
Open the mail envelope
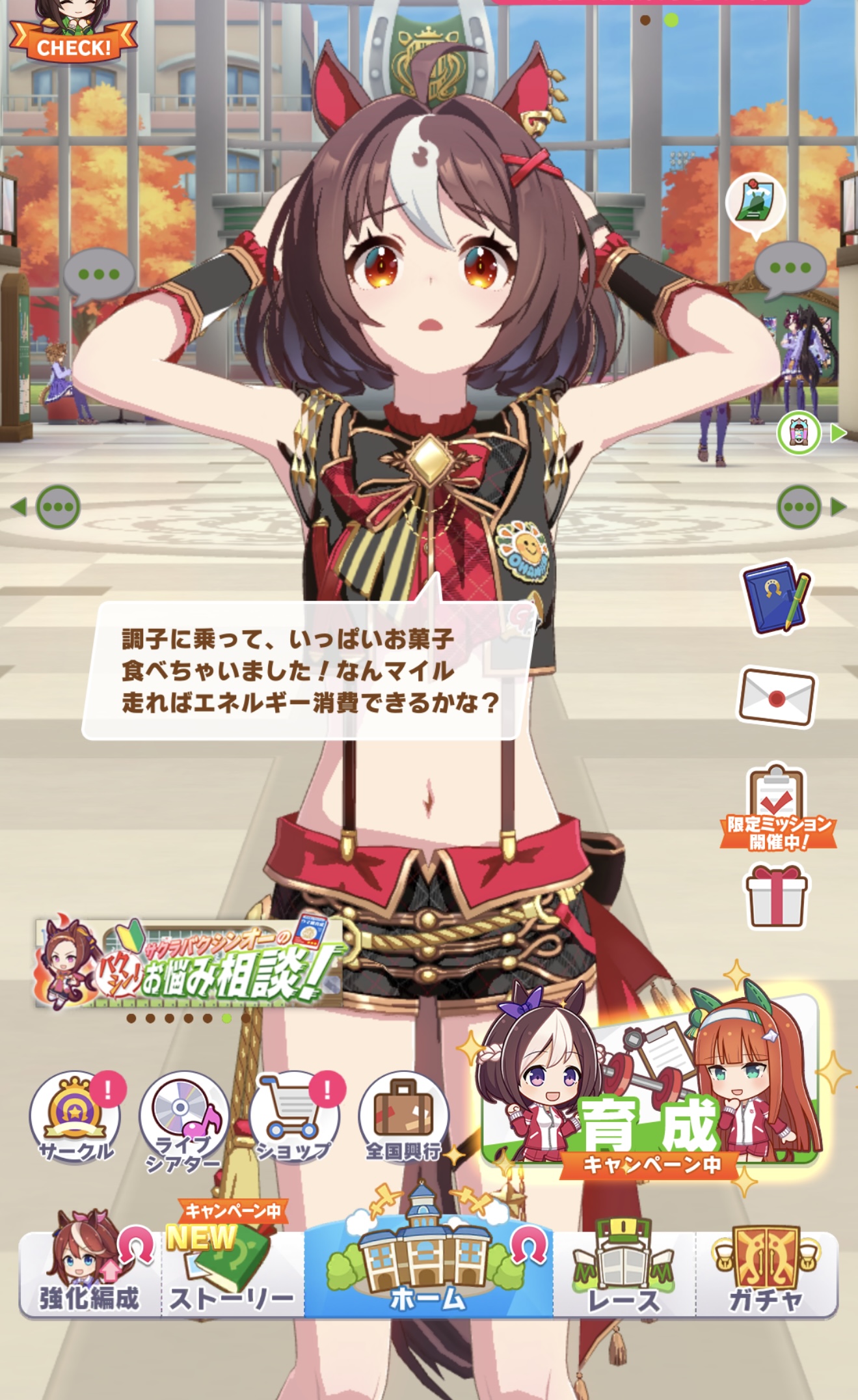(x=776, y=697)
